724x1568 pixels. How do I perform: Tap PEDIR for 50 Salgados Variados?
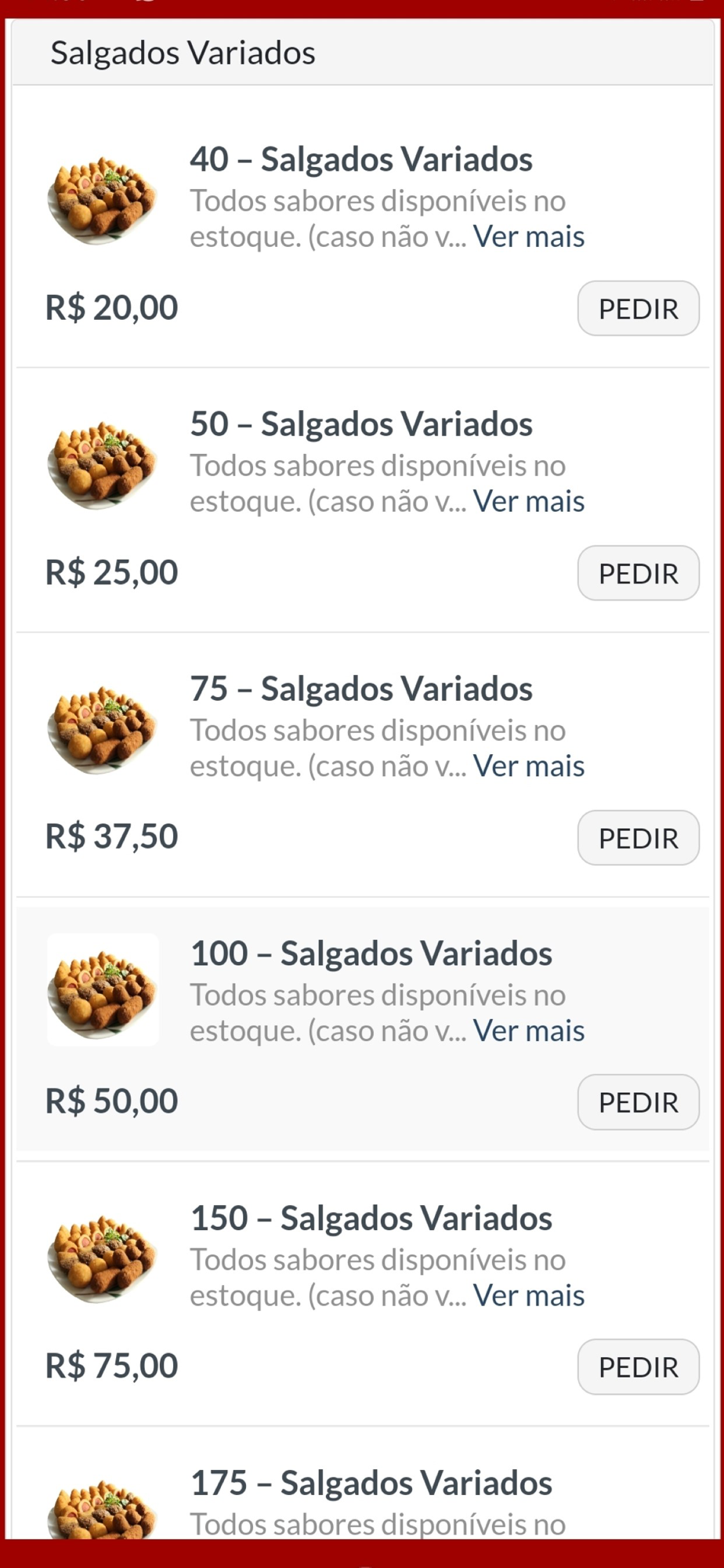(x=638, y=573)
